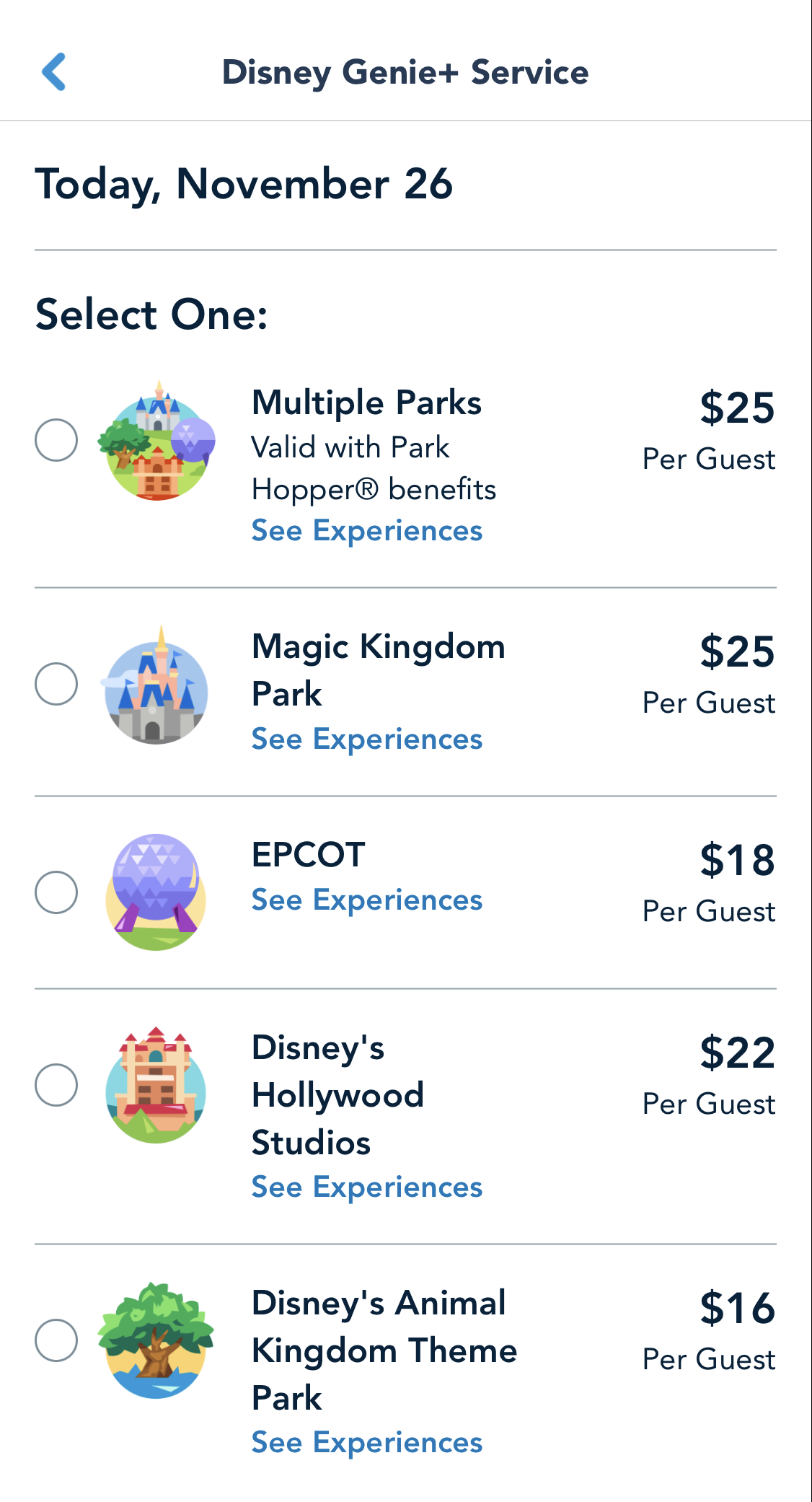Choose Disney's Animal Kingdom Theme Park option
The width and height of the screenshot is (812, 1502).
(56, 1340)
